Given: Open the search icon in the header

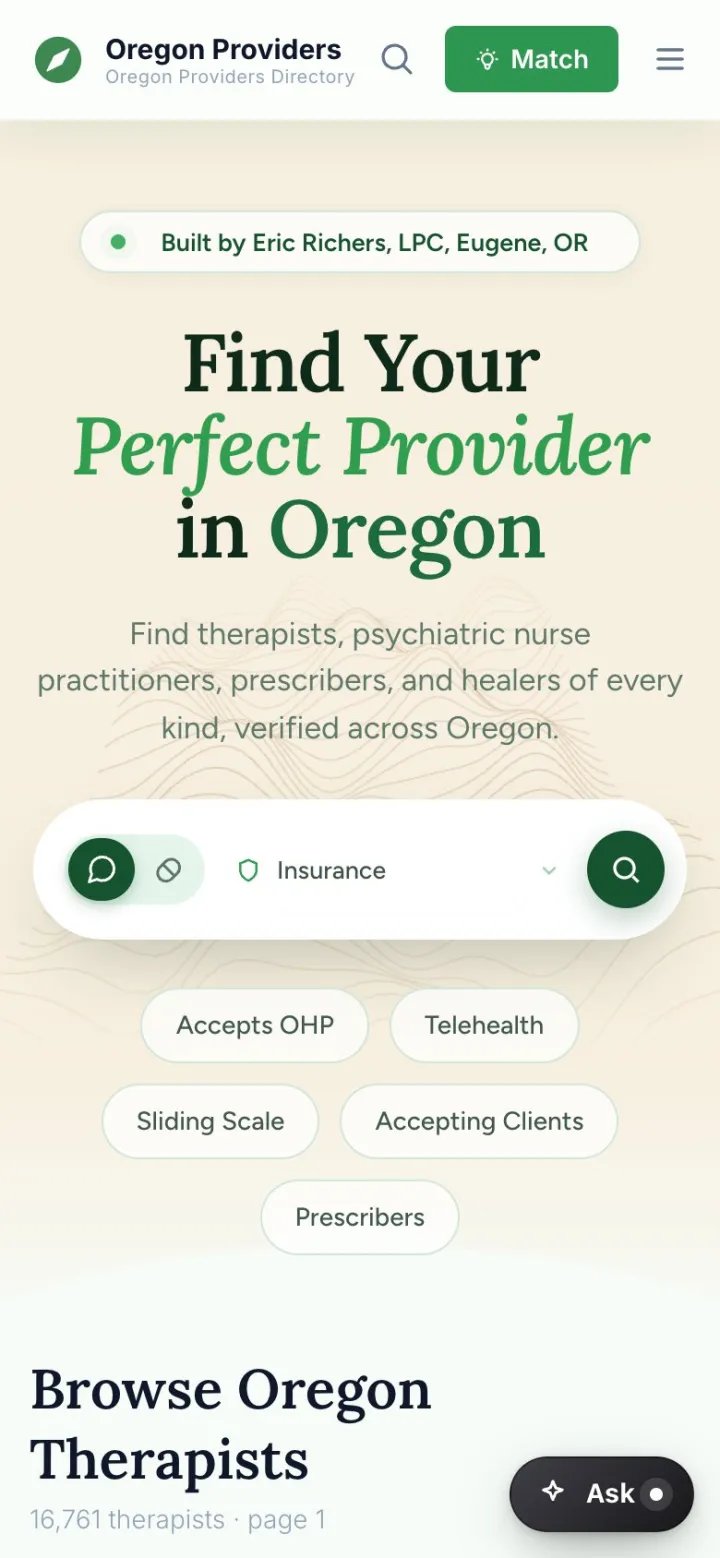Looking at the screenshot, I should click(397, 59).
